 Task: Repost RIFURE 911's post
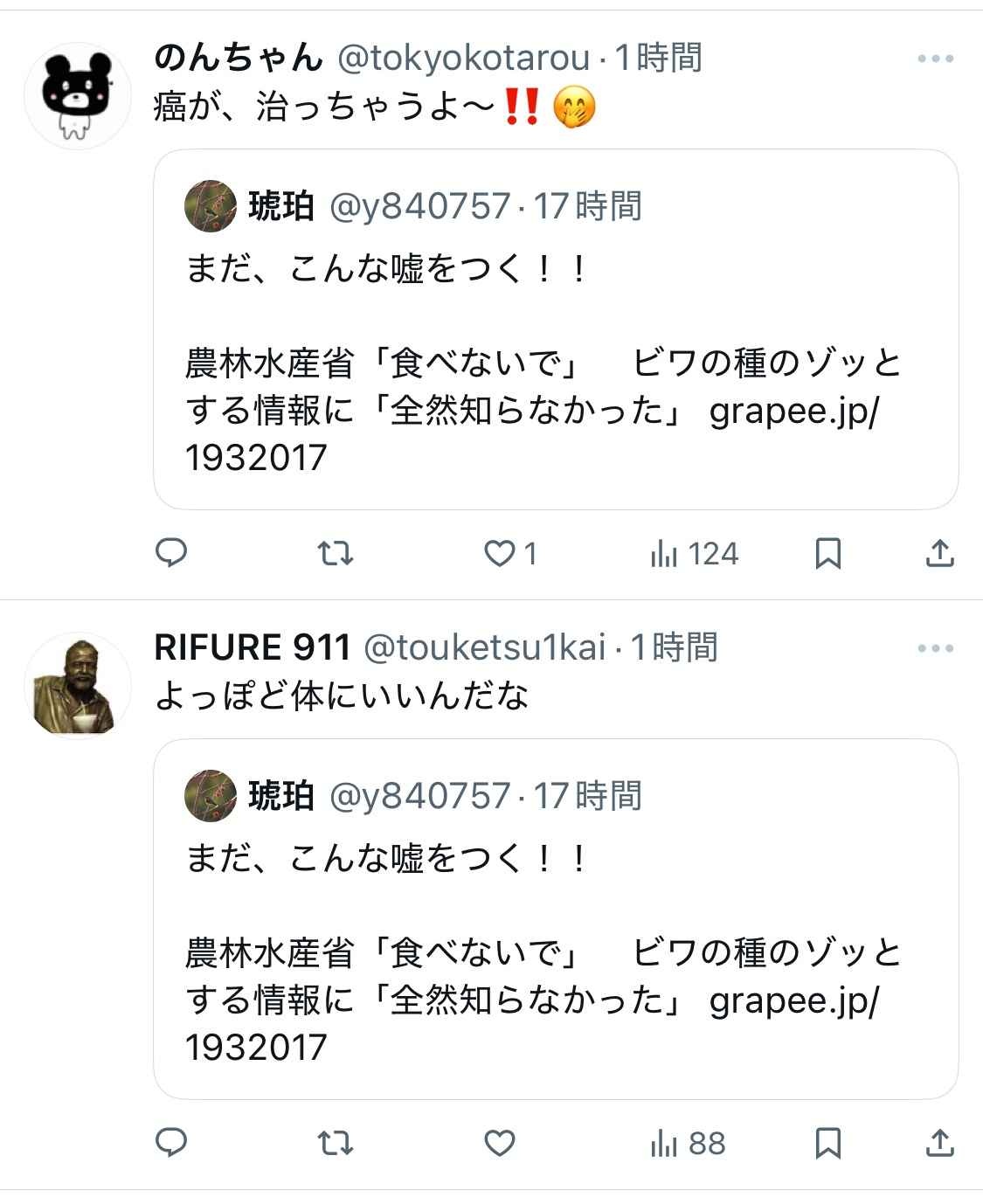pos(336,1143)
